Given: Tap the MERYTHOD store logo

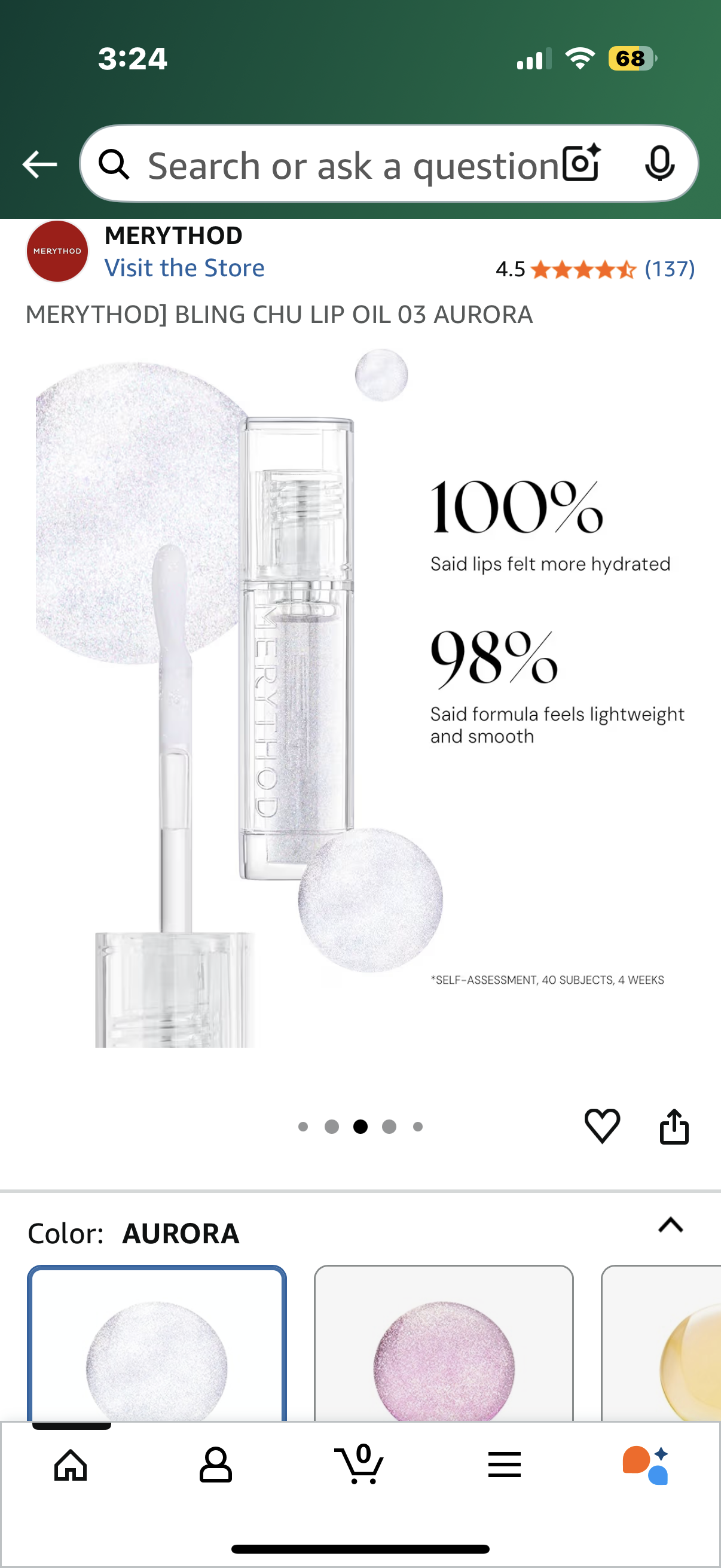Looking at the screenshot, I should point(57,250).
